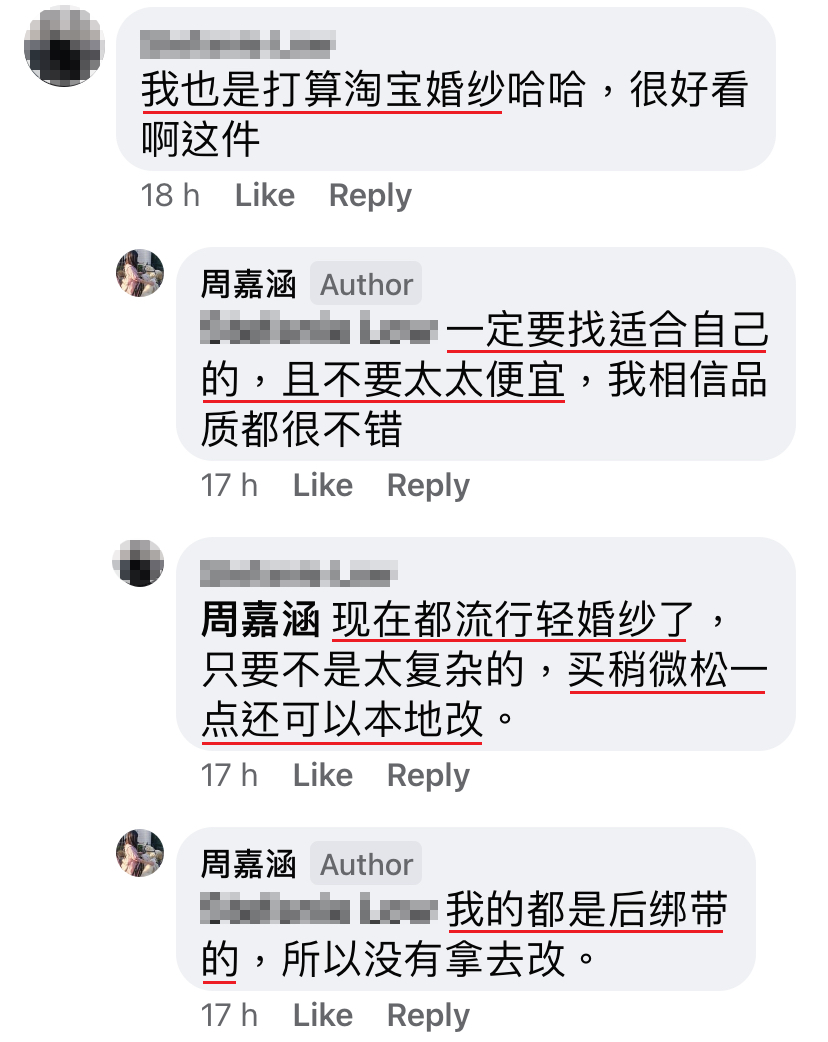Like the comment "我也是打算淘宝婚纱哈哈"
The image size is (828, 1042).
(265, 195)
